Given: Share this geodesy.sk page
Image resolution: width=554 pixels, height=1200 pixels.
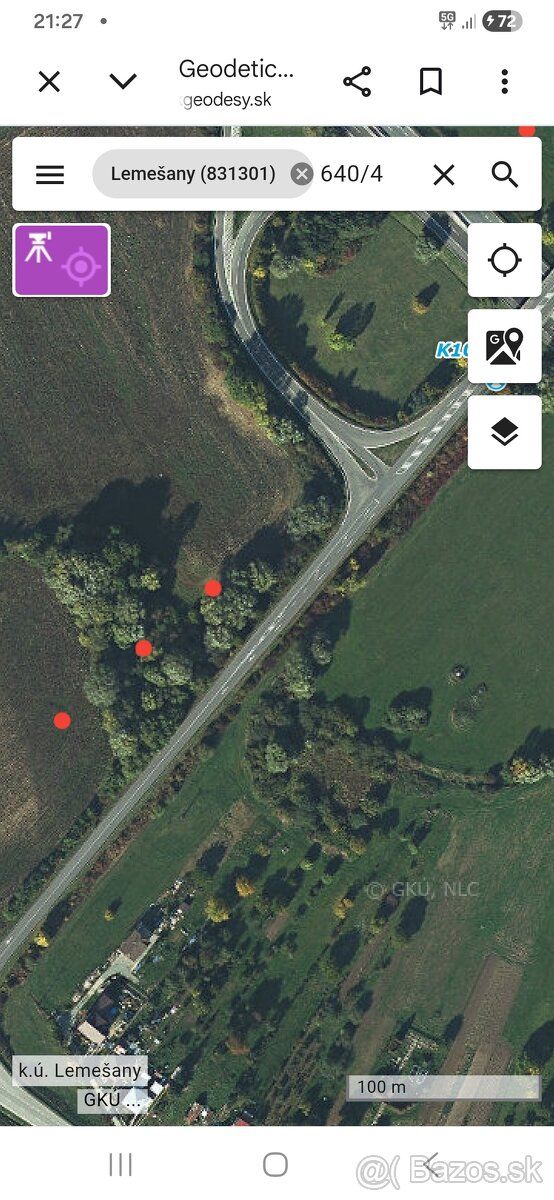Looking at the screenshot, I should tap(357, 82).
